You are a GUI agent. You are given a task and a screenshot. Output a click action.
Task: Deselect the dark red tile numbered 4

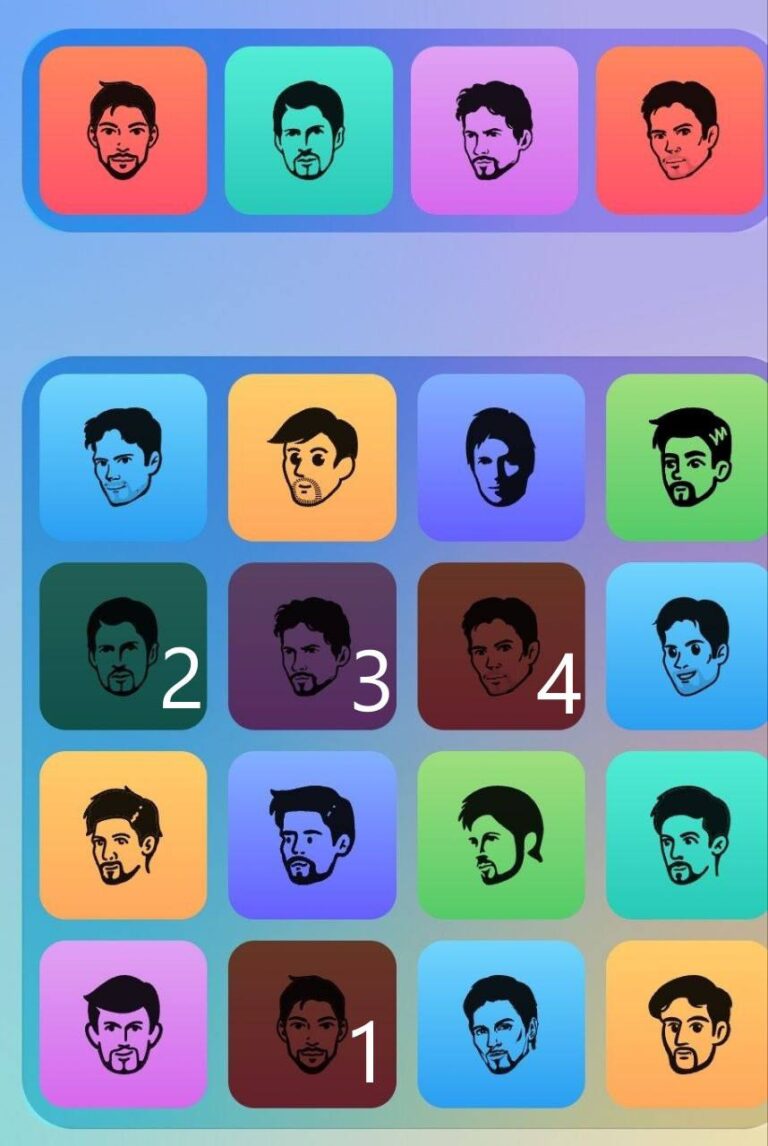501,646
